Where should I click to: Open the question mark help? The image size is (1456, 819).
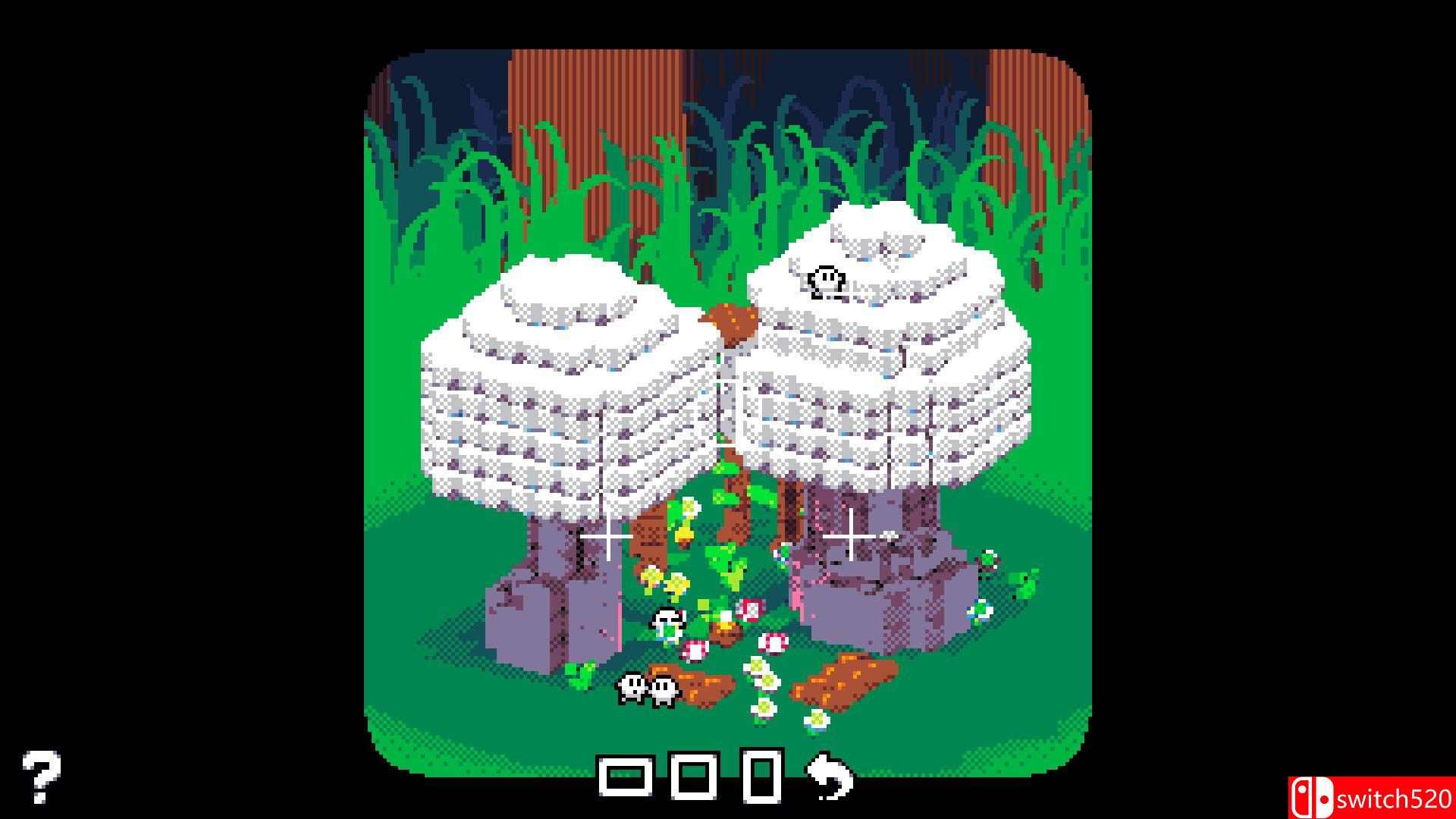click(41, 777)
